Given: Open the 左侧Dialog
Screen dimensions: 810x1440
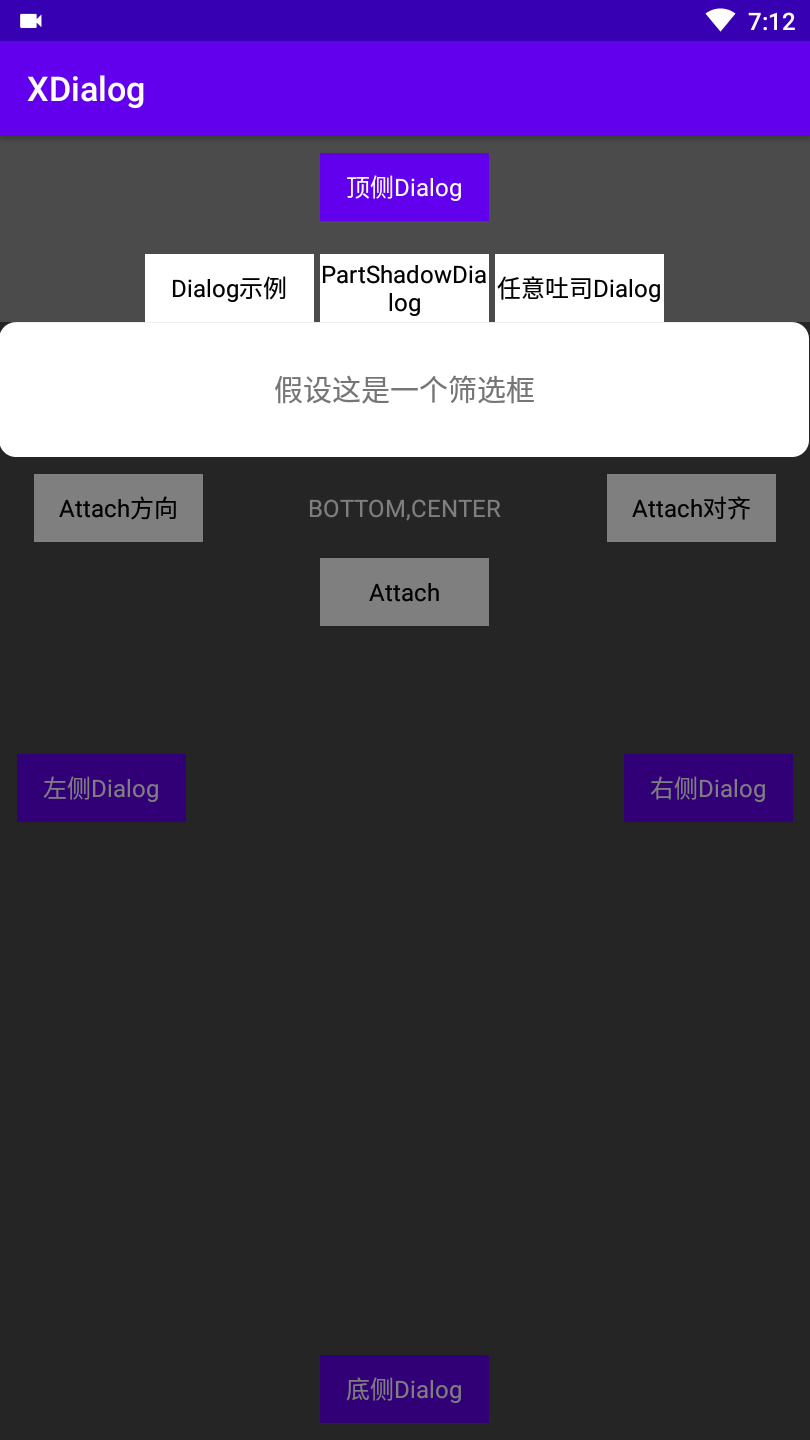Looking at the screenshot, I should pyautogui.click(x=101, y=788).
